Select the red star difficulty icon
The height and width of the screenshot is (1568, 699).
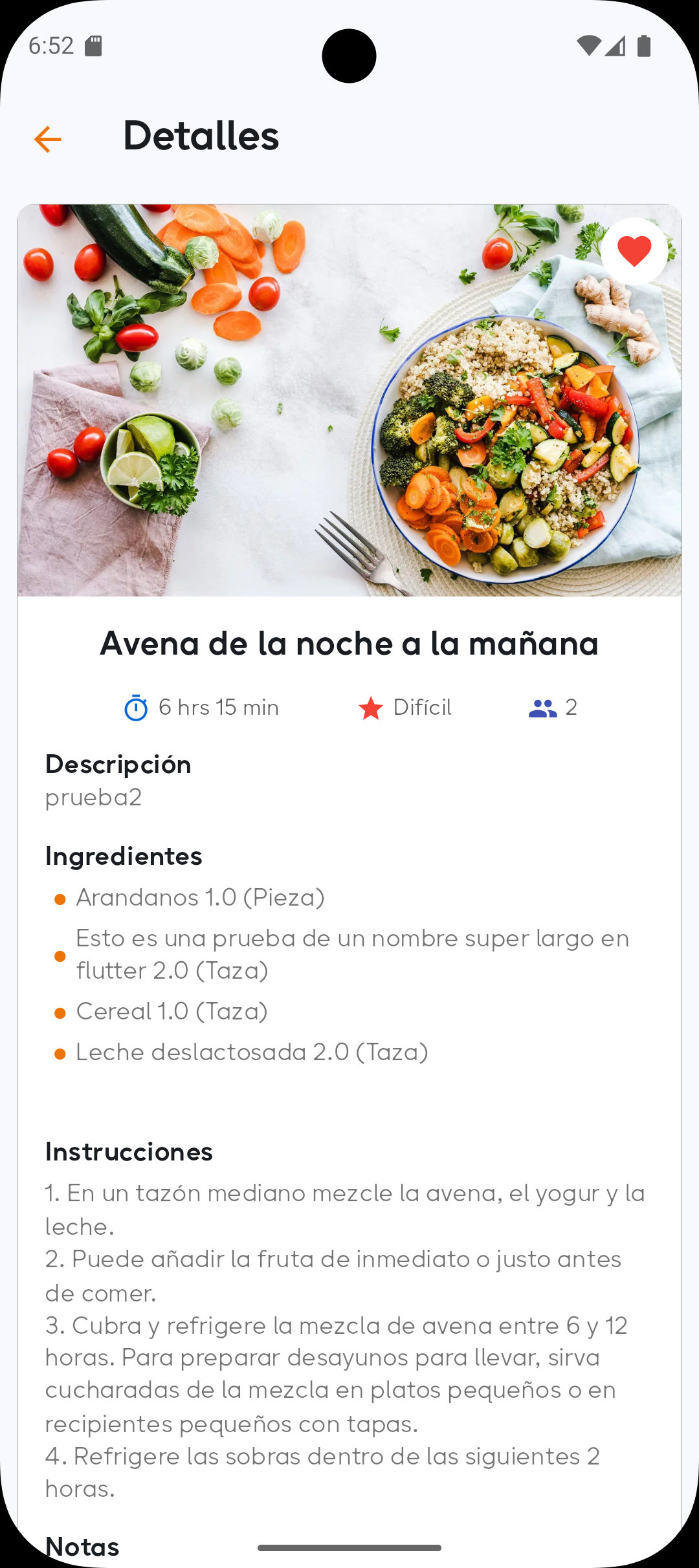point(371,706)
